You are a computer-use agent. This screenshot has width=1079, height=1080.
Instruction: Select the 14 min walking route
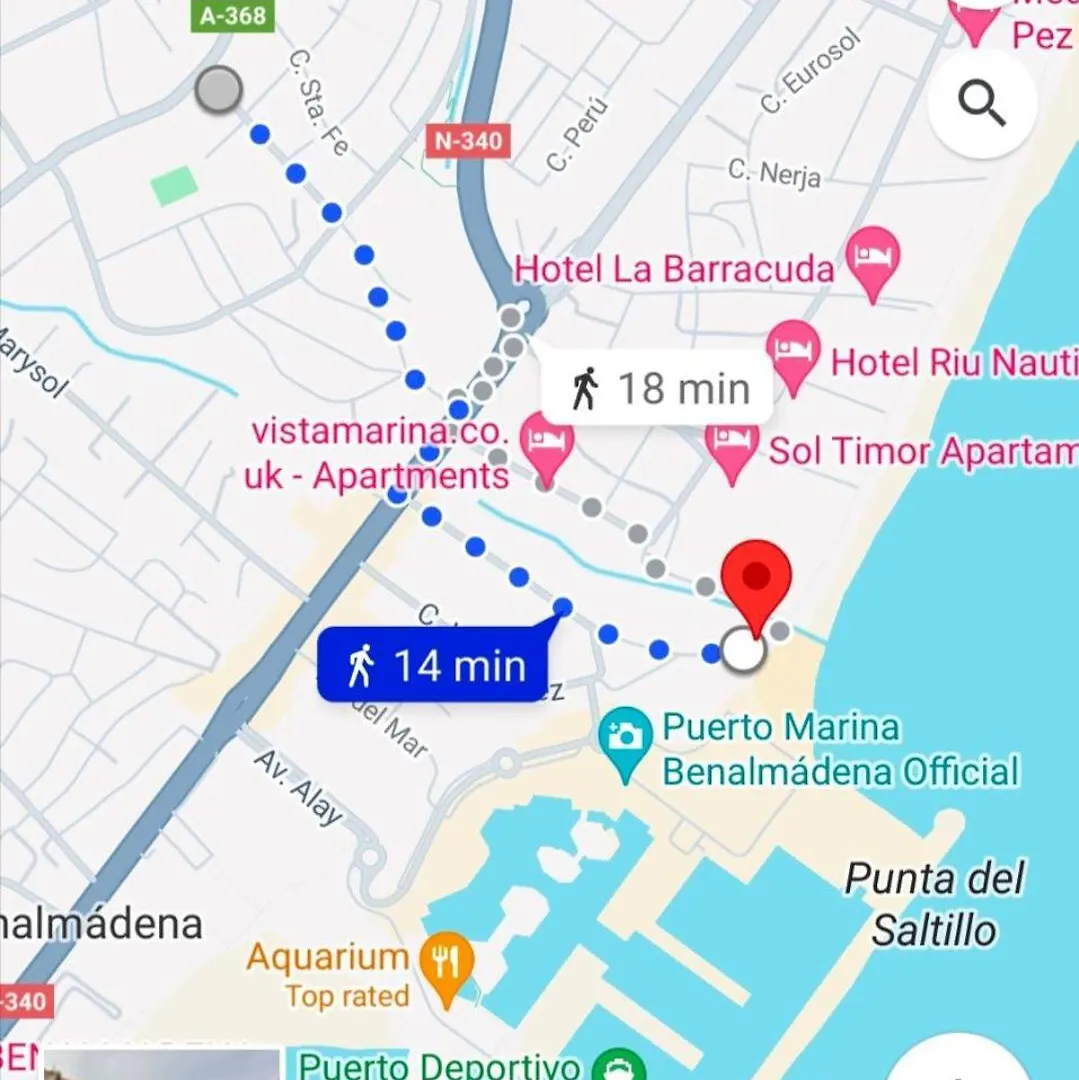[x=435, y=665]
